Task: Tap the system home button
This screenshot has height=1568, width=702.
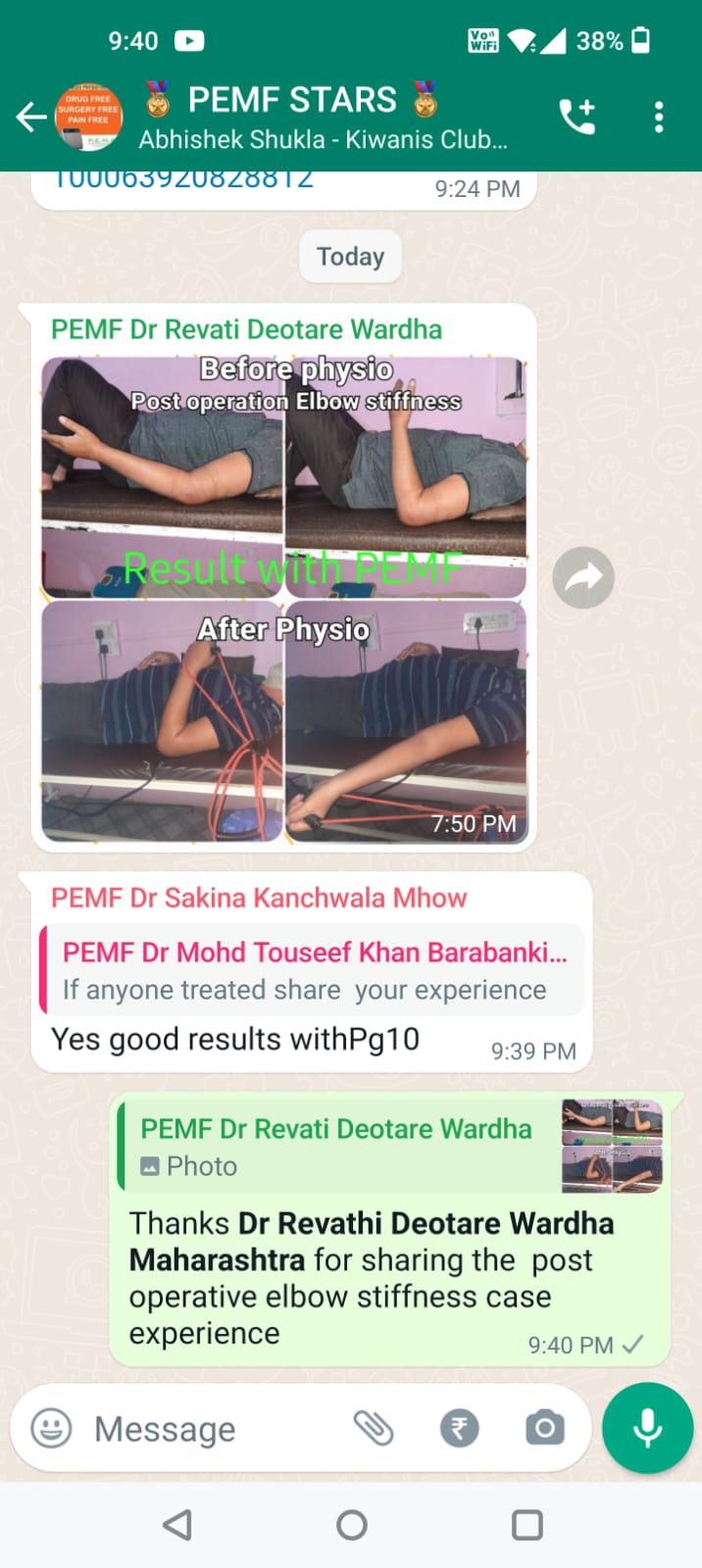Action: pos(351,1525)
